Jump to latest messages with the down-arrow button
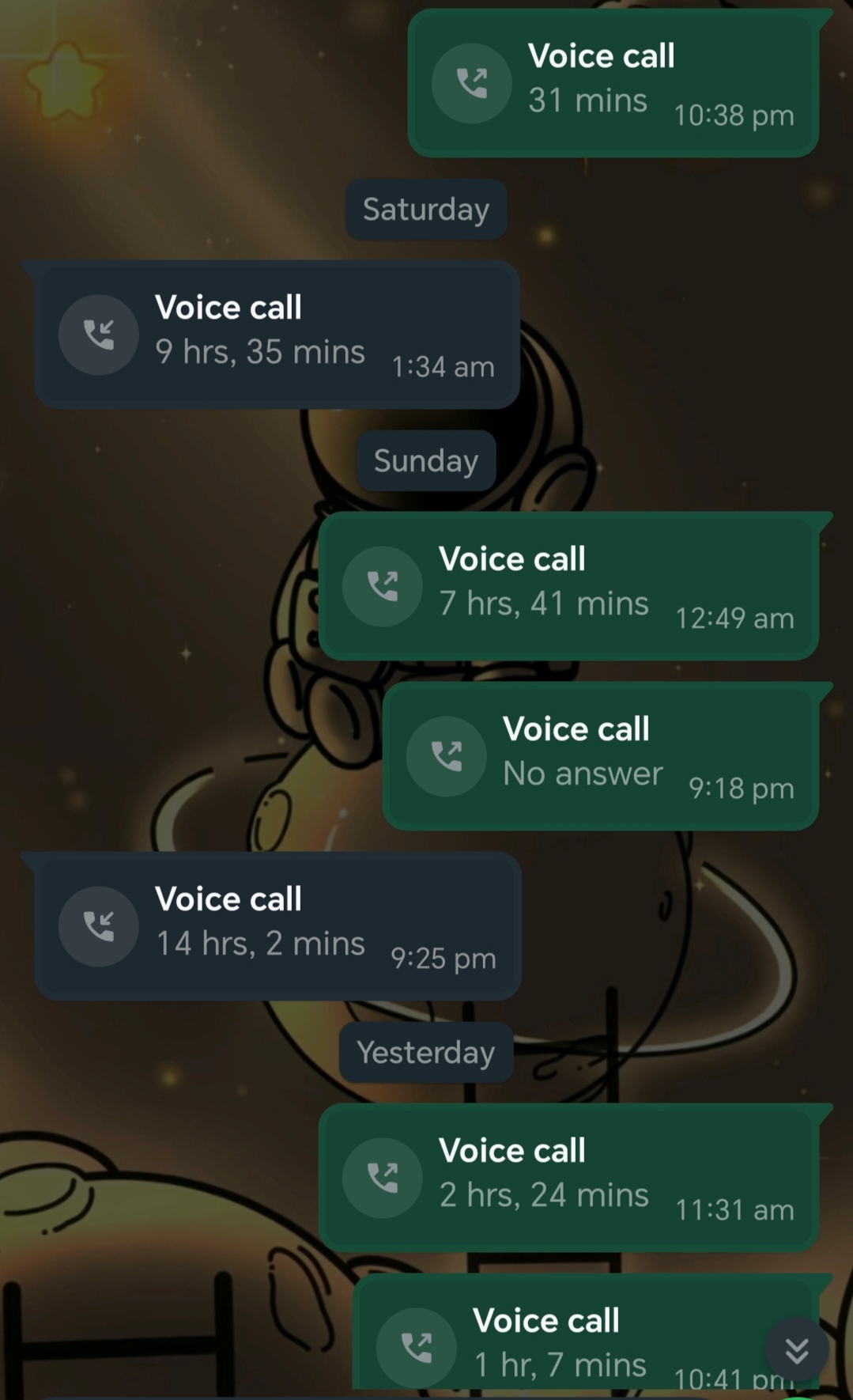Screen dimensions: 853x1400 click(797, 1349)
